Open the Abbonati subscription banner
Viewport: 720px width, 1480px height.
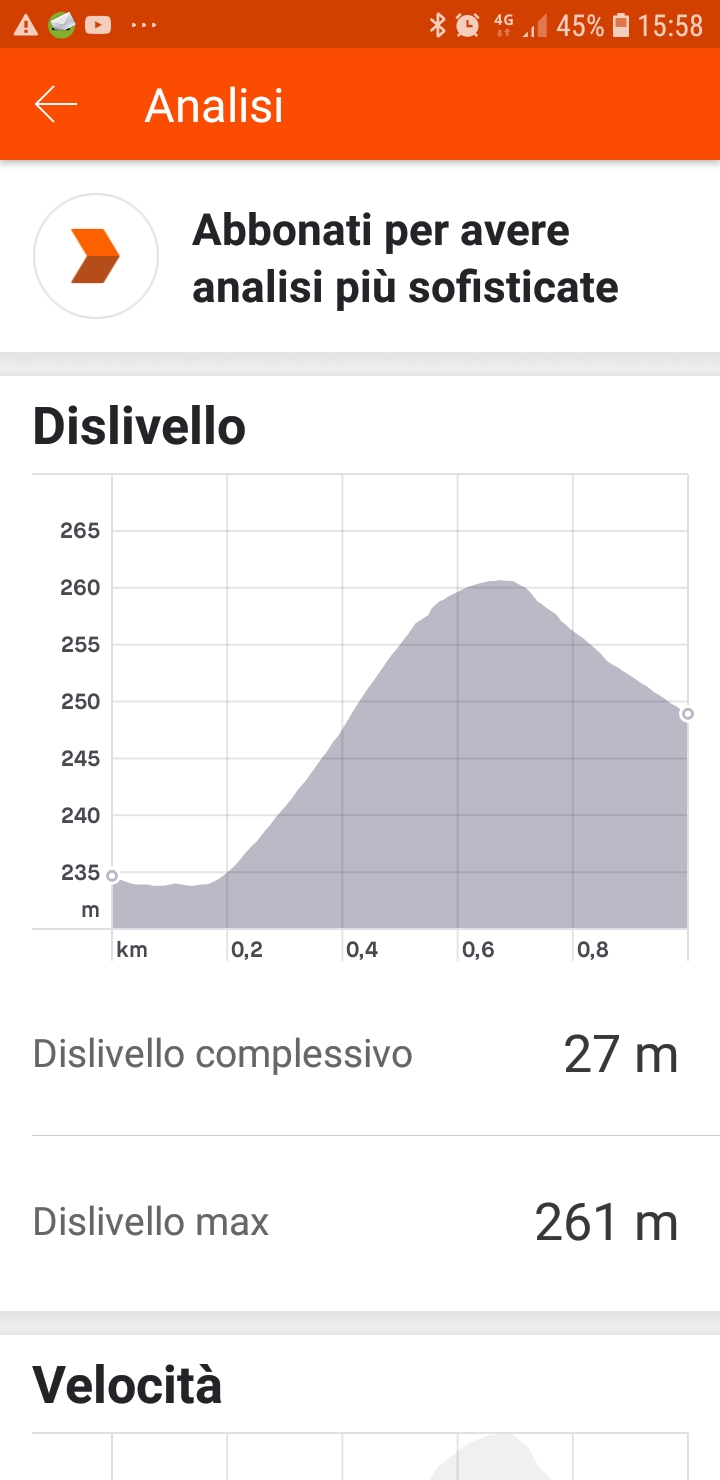(x=360, y=257)
